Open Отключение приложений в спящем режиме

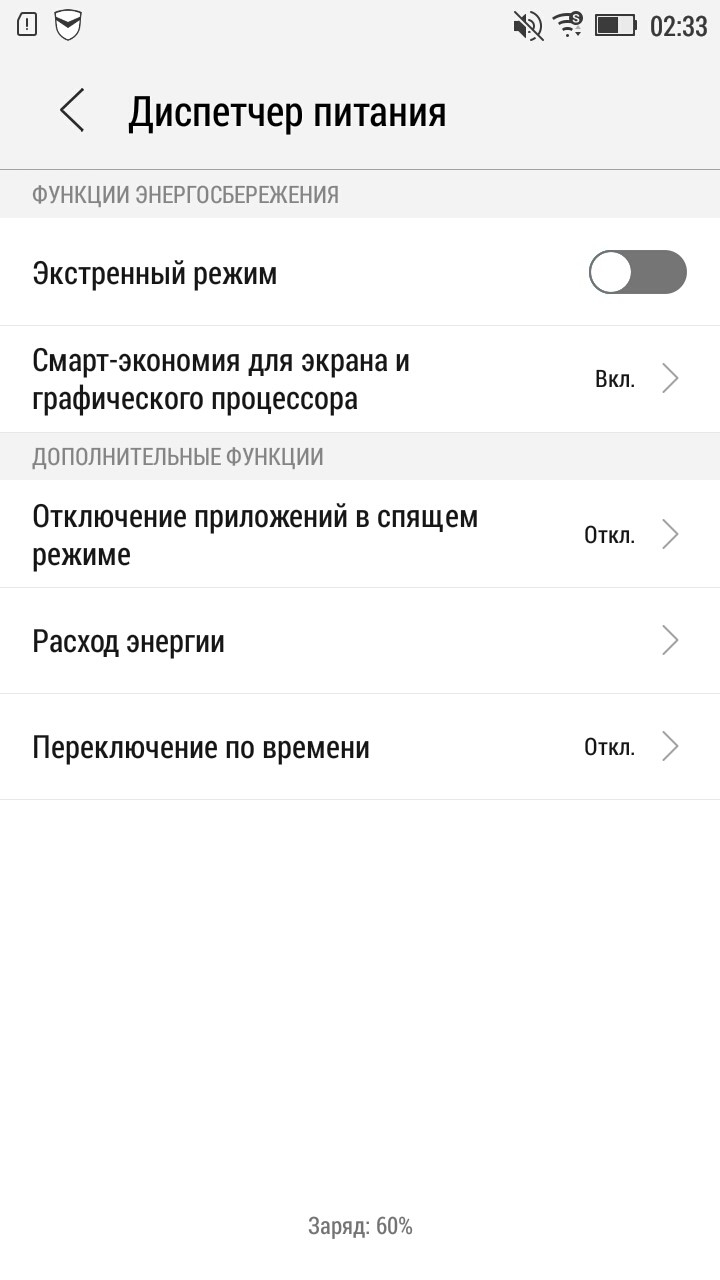pyautogui.click(x=360, y=534)
